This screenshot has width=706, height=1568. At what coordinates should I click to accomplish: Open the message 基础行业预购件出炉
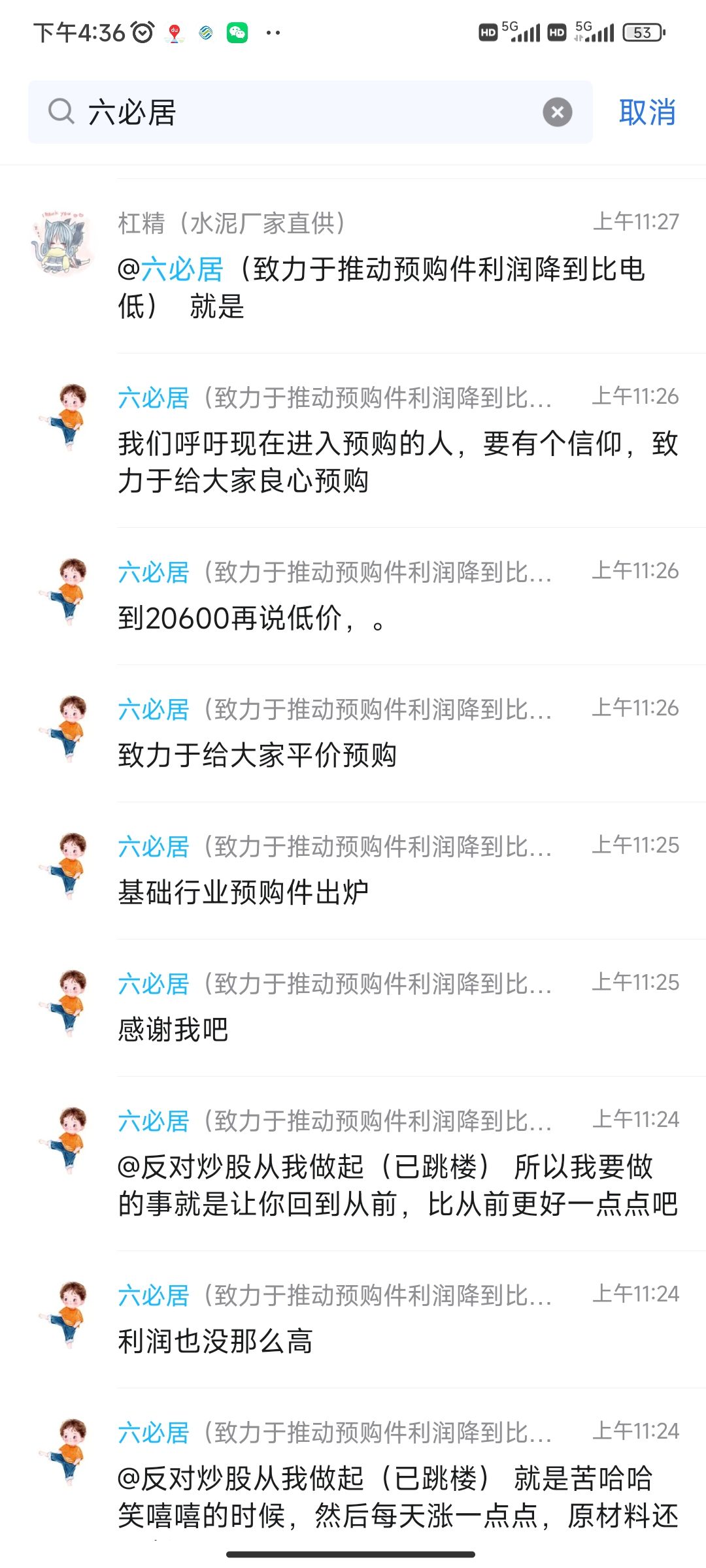coord(353,871)
